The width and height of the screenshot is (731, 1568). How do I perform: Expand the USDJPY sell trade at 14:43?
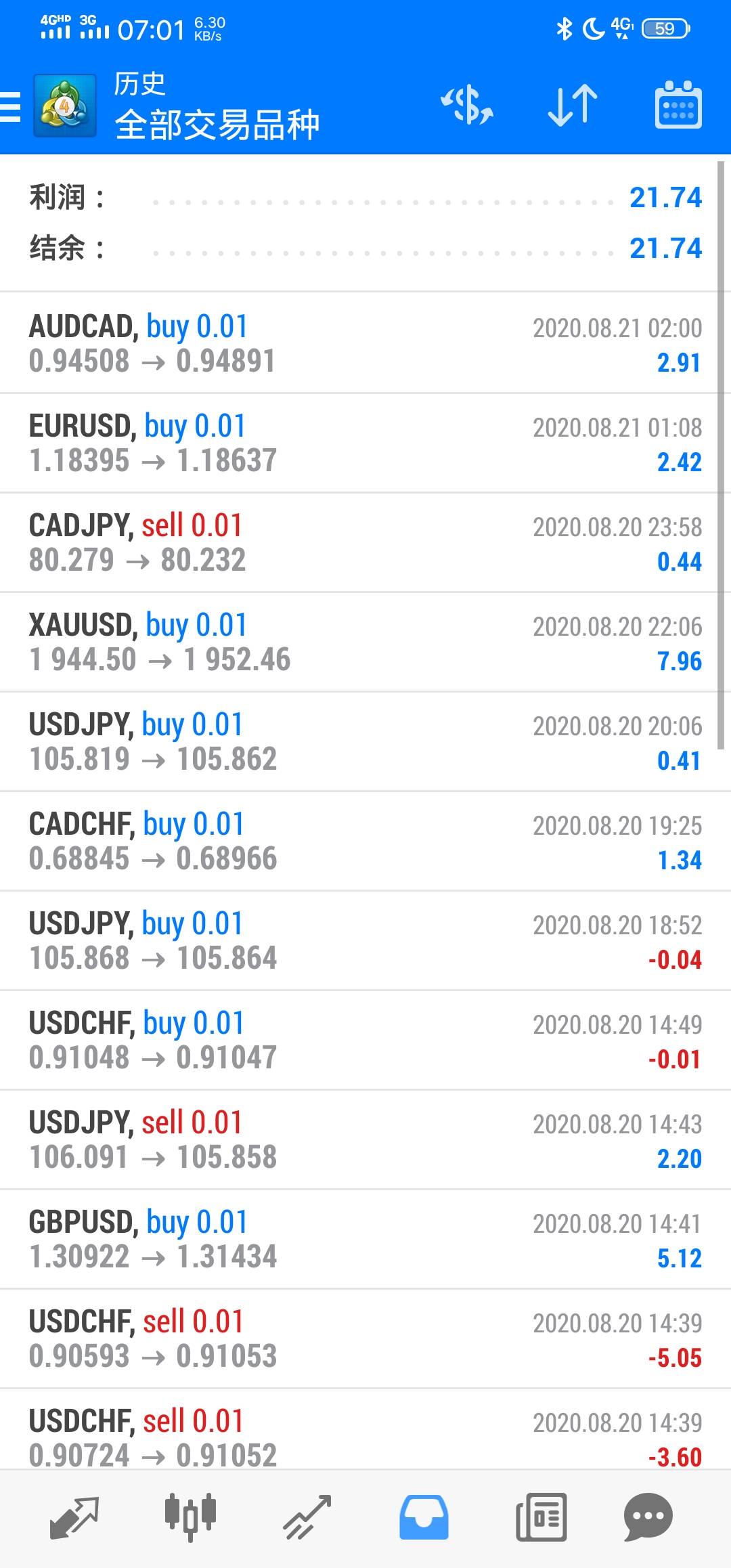365,1139
